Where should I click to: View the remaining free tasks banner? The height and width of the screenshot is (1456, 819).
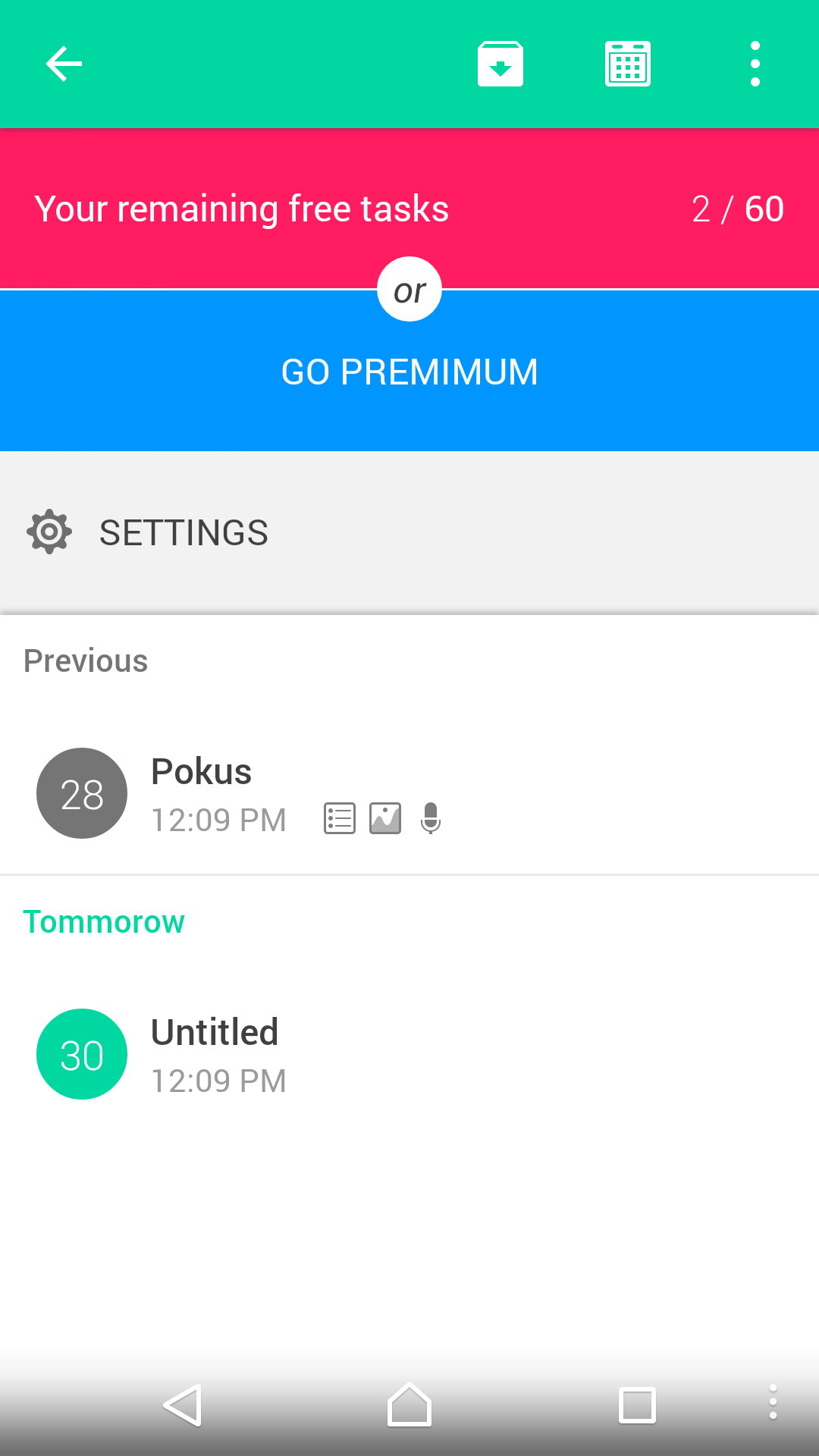(409, 209)
